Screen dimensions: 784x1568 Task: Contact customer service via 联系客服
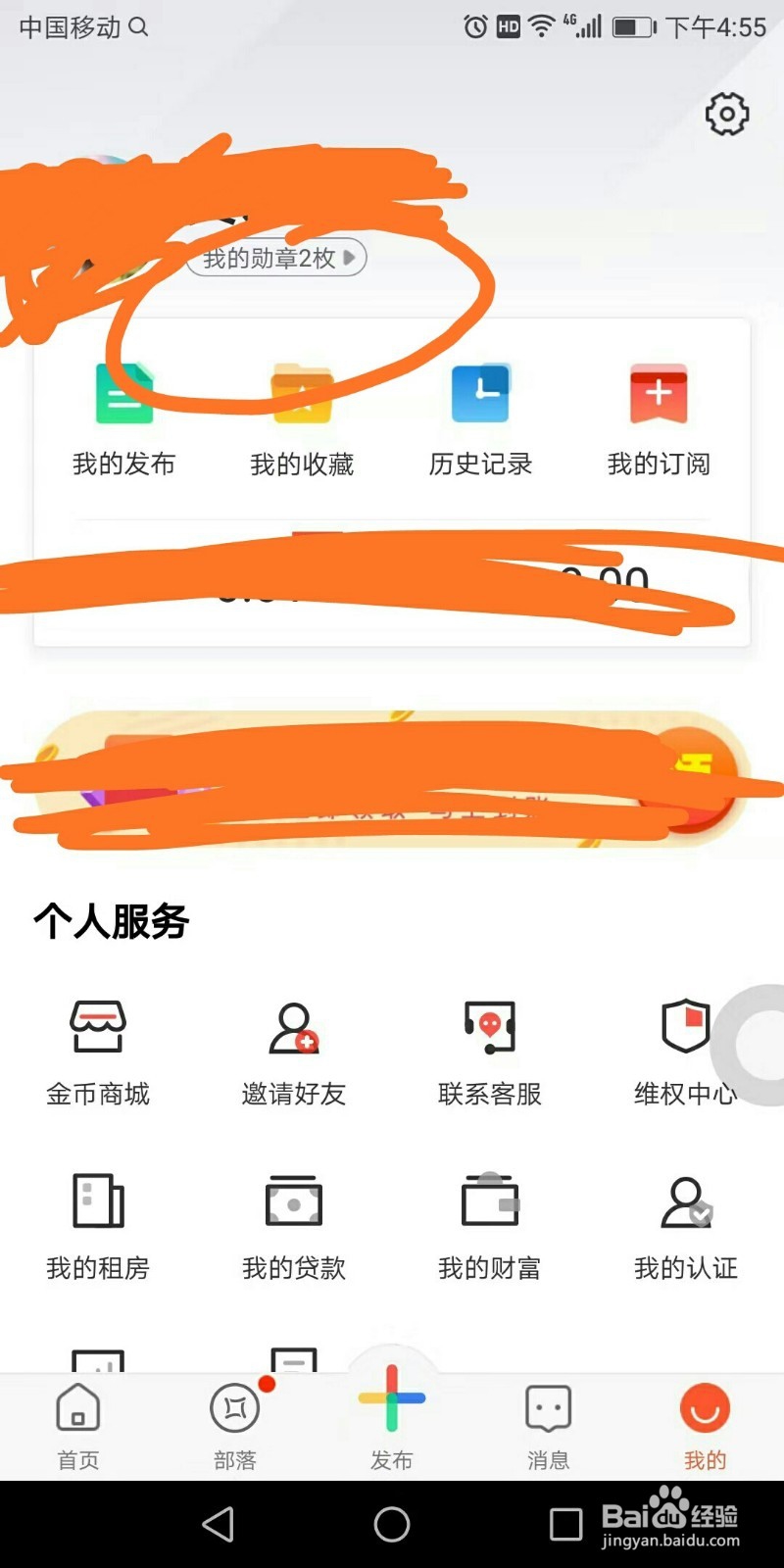coord(490,1049)
